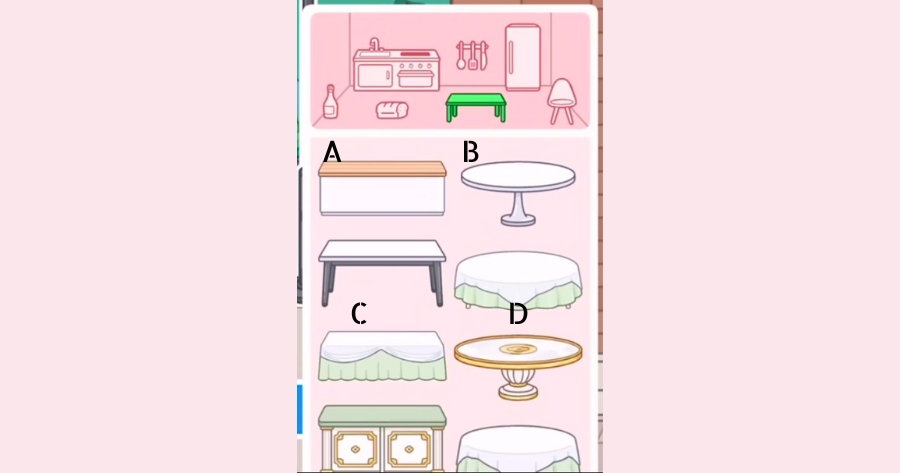Open the kitchen counter and stove category
The image size is (900, 473).
395,68
